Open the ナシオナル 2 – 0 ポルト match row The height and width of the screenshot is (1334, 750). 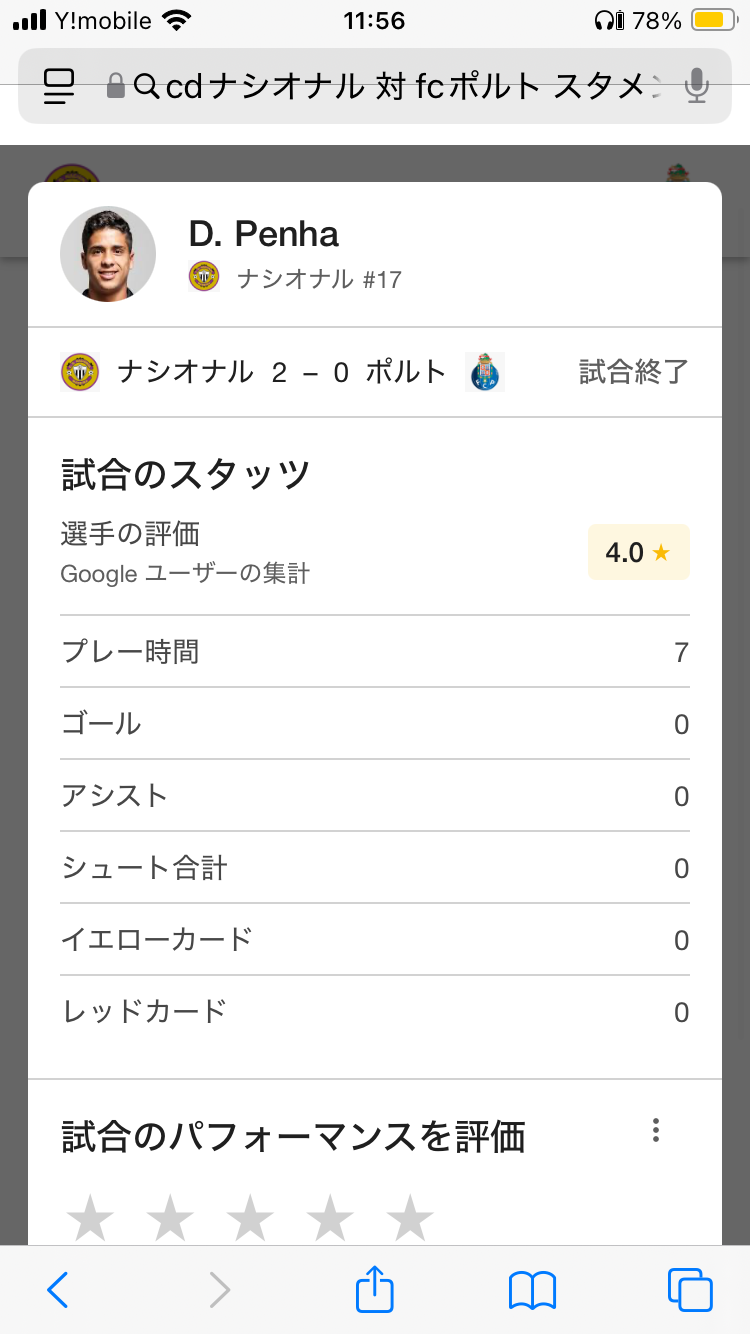point(375,372)
